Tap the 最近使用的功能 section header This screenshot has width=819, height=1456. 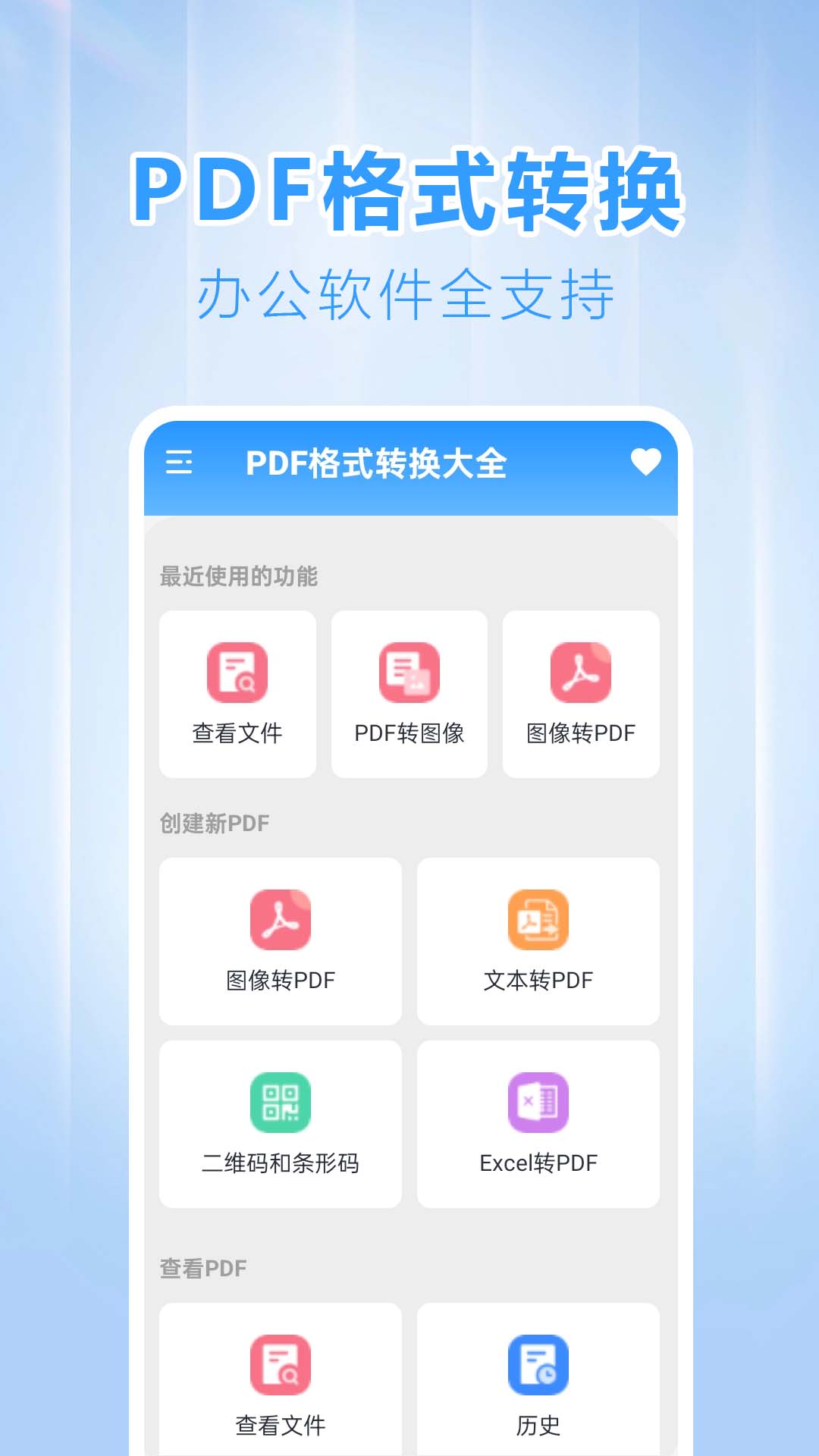tap(238, 575)
